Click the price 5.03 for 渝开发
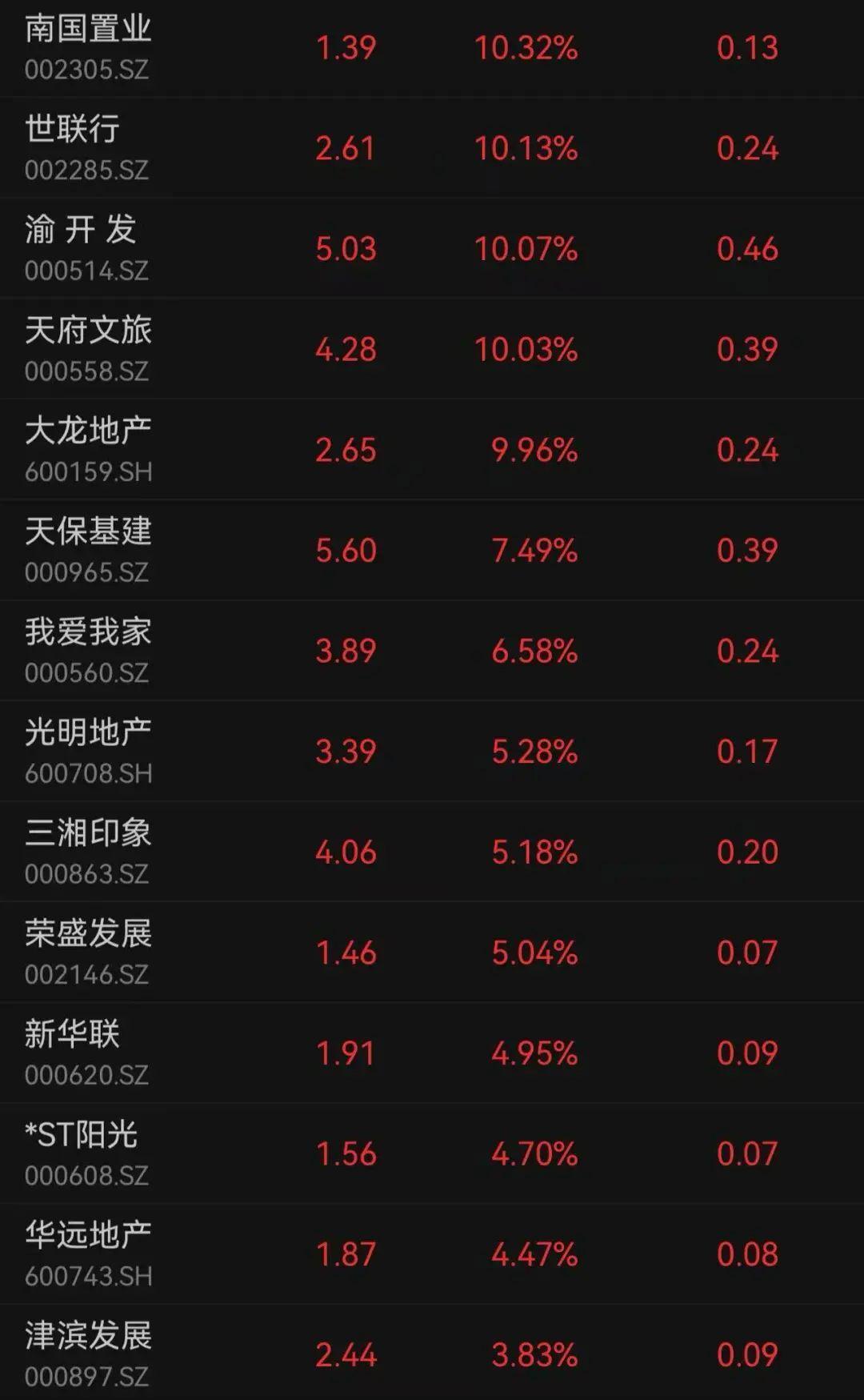Image resolution: width=864 pixels, height=1400 pixels. click(344, 249)
